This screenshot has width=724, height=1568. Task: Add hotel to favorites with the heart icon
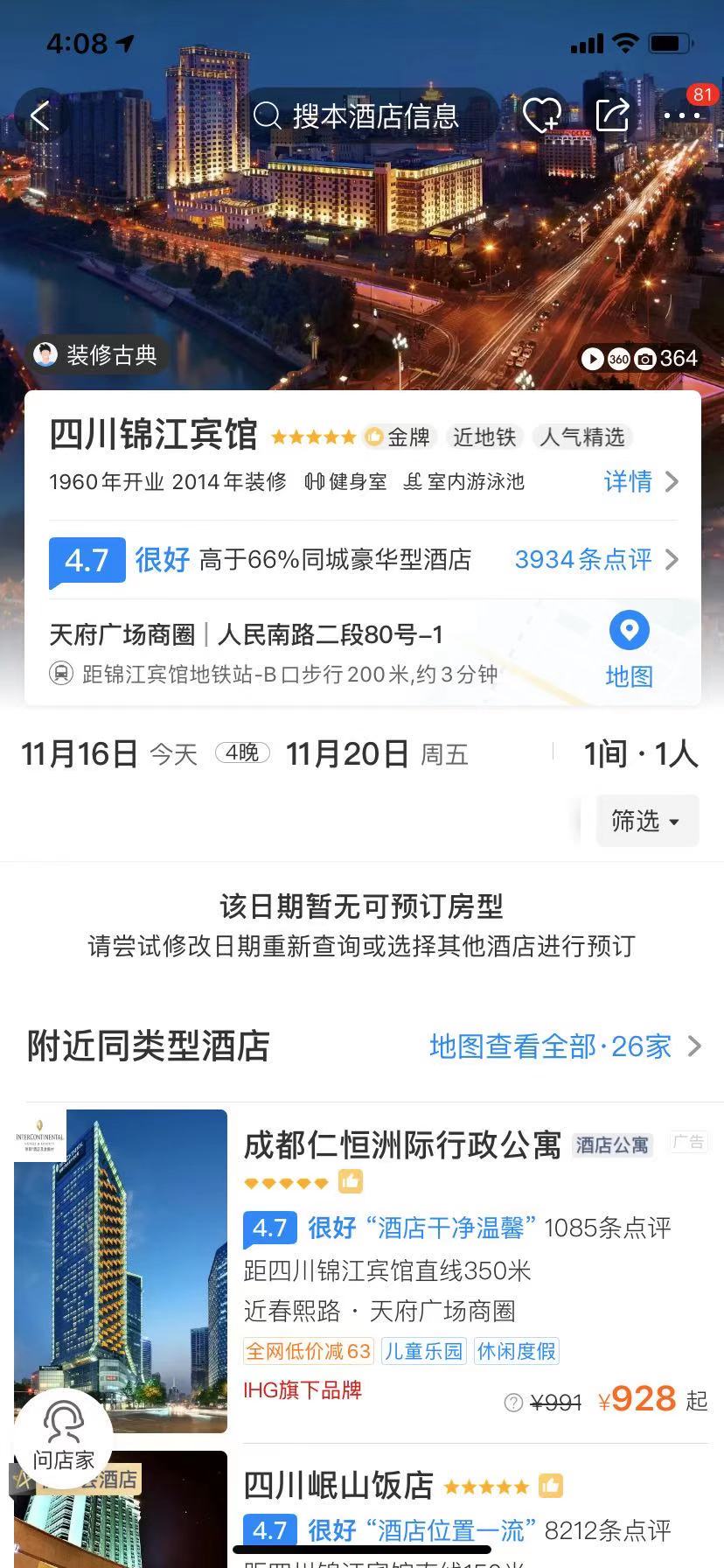coord(541,115)
